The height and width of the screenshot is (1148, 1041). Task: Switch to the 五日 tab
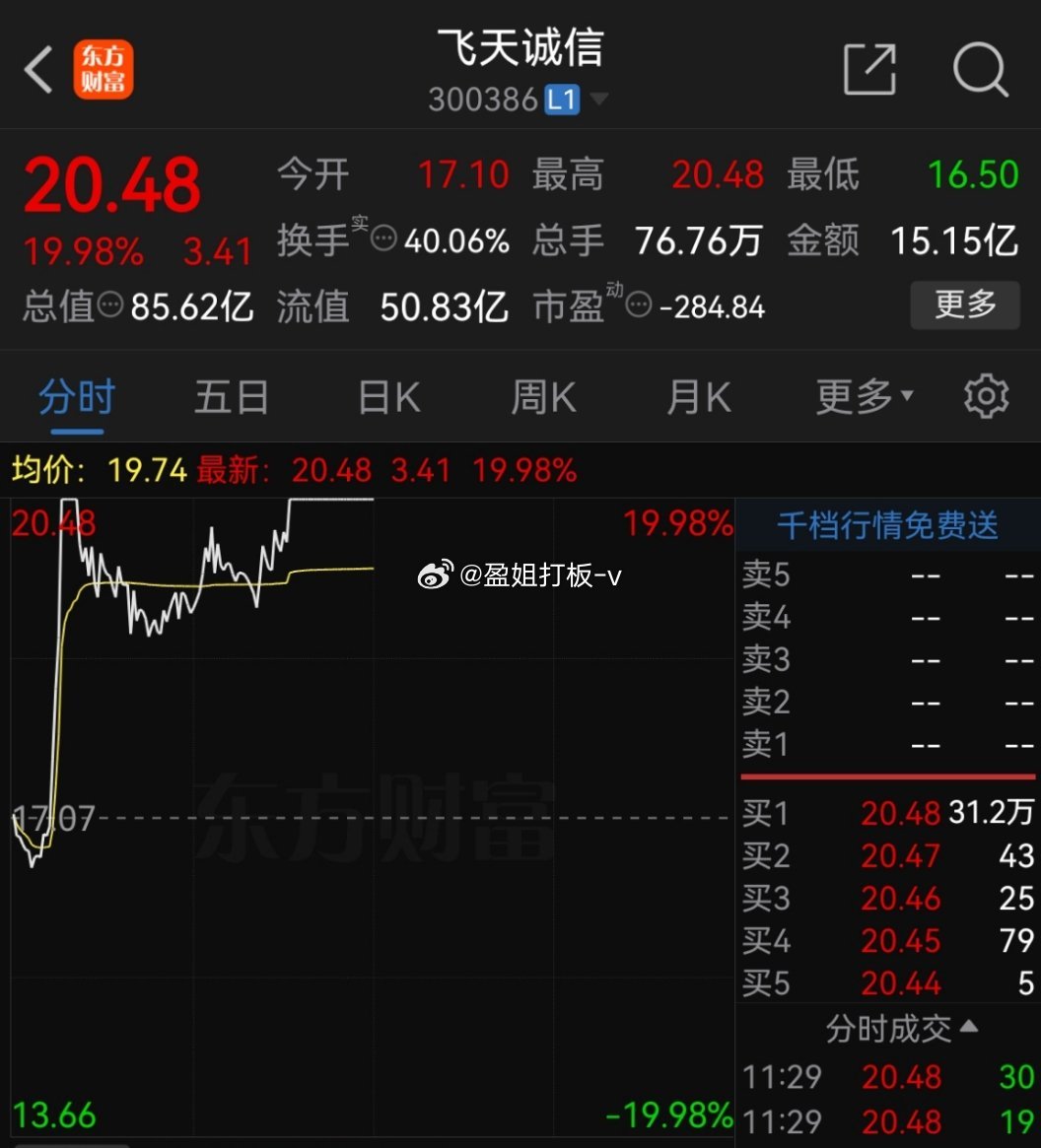click(232, 395)
